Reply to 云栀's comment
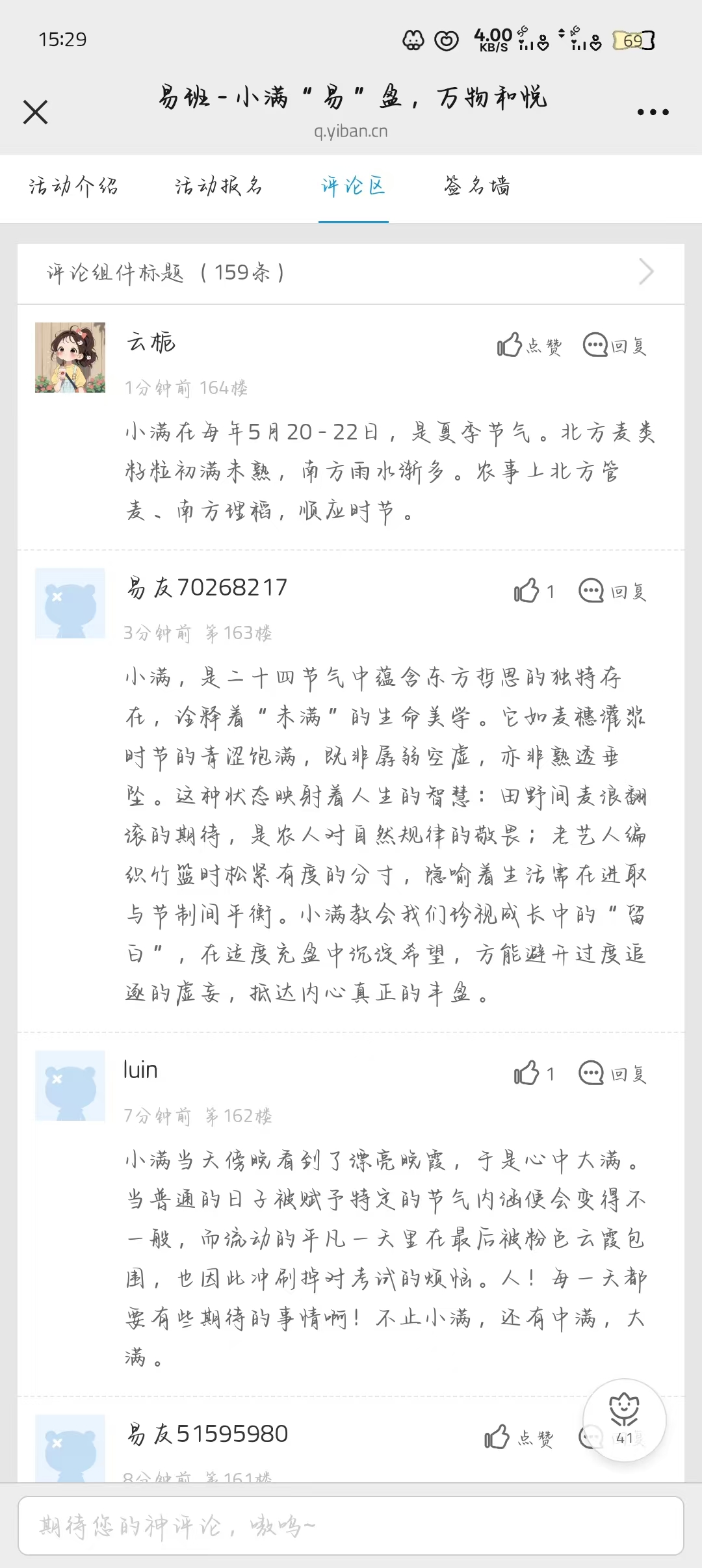 [x=615, y=345]
